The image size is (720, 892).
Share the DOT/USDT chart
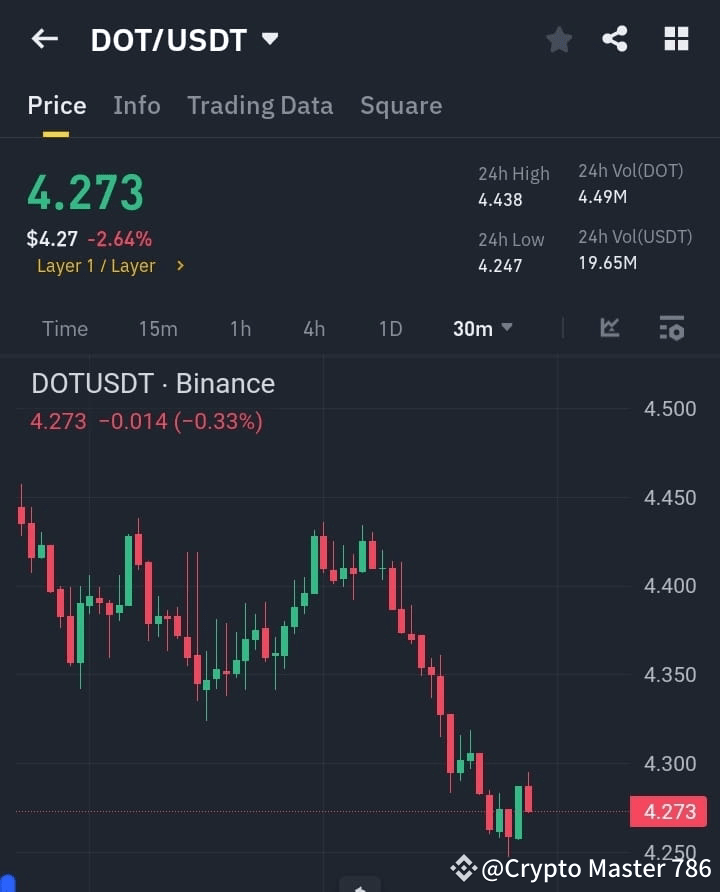coord(616,39)
